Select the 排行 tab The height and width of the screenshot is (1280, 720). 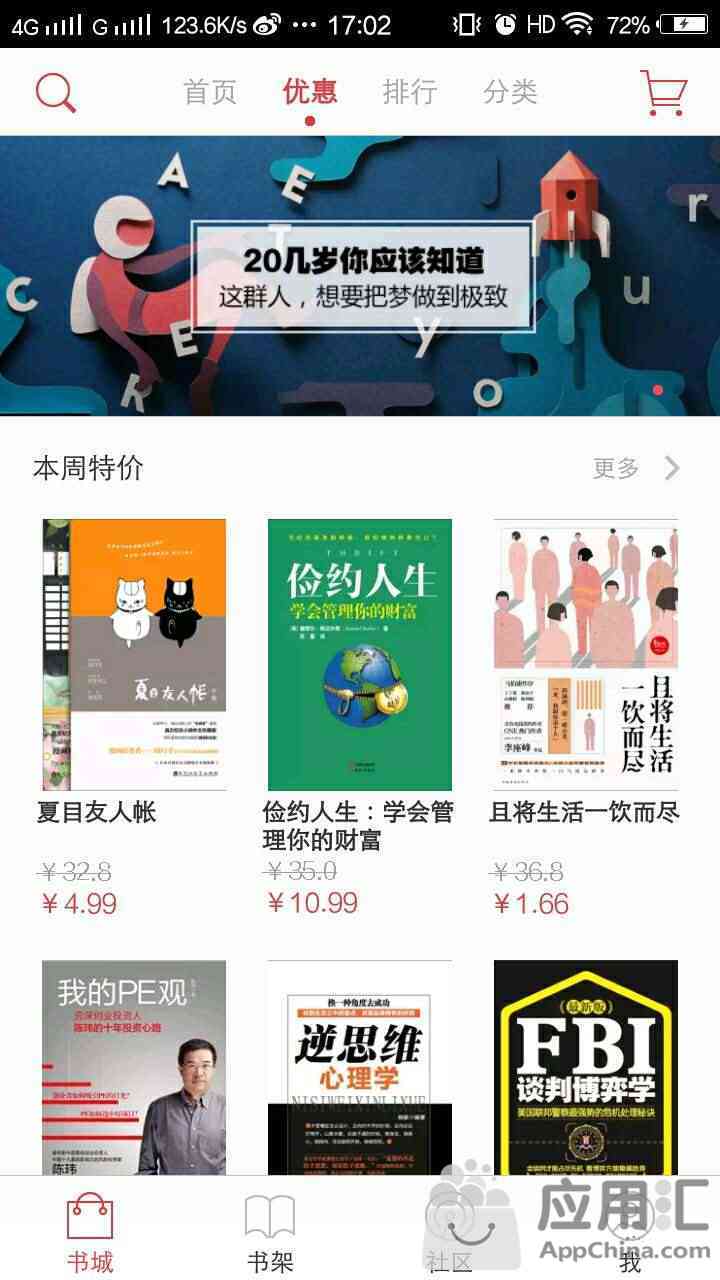point(410,92)
